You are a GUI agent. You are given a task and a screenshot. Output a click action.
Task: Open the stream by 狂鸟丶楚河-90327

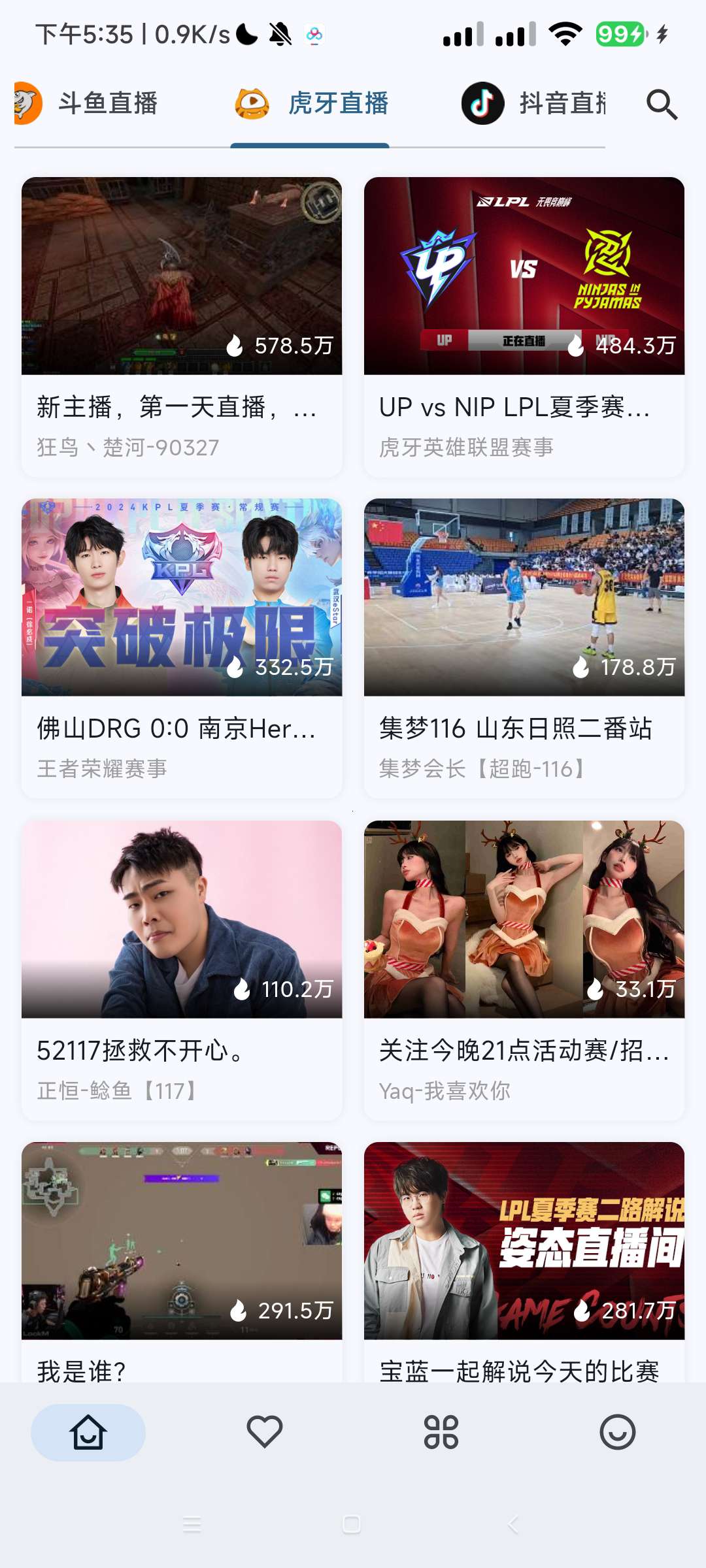[x=182, y=327]
